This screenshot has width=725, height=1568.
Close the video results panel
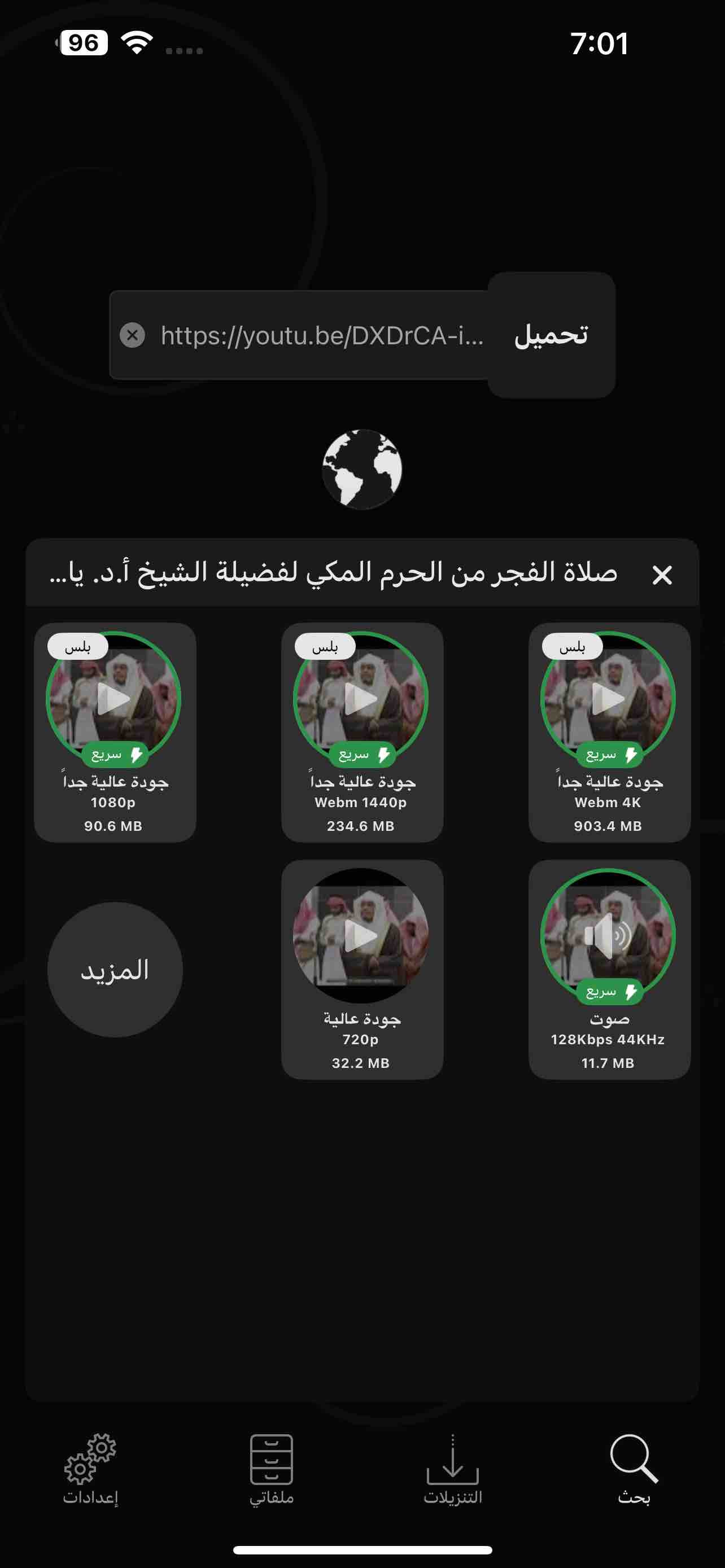(x=662, y=575)
